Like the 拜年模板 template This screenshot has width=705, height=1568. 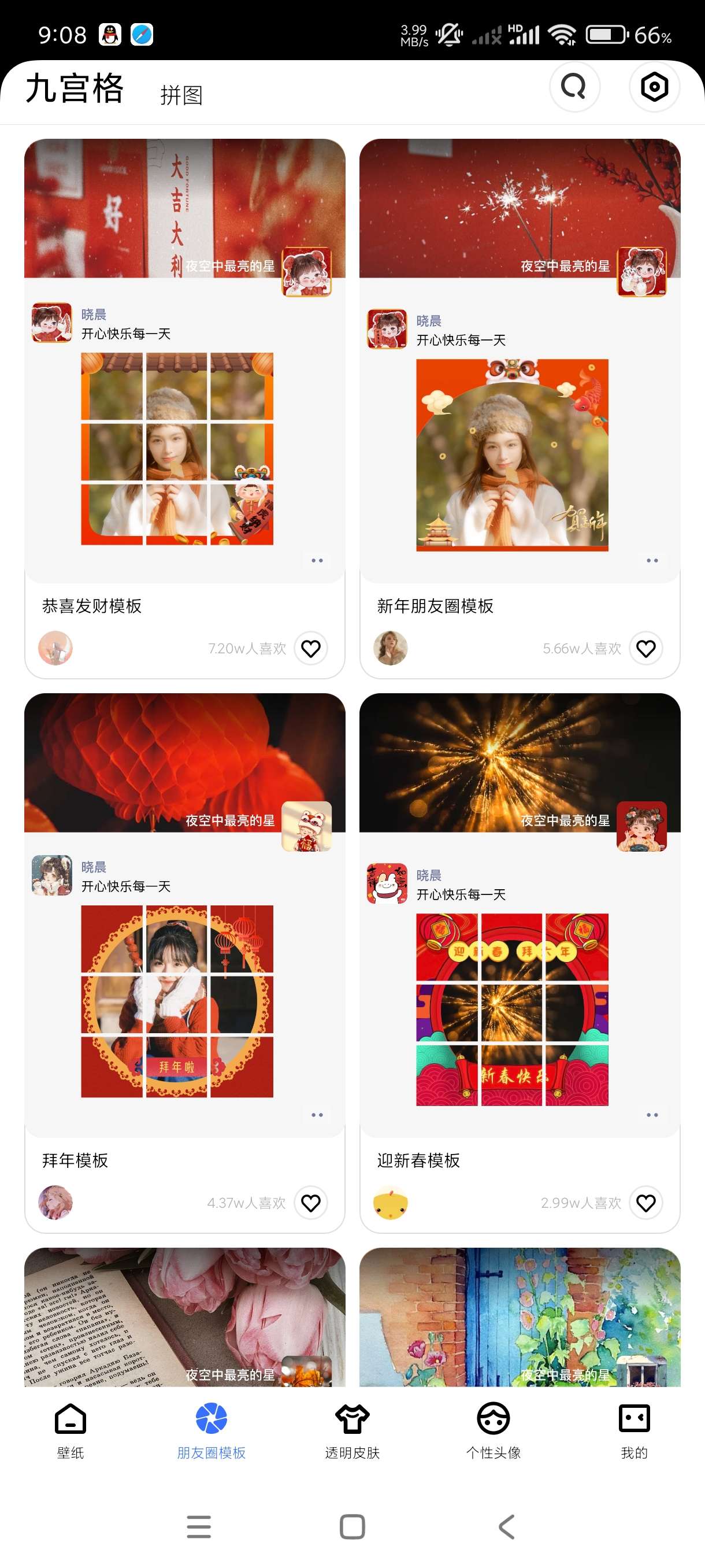[x=311, y=1203]
